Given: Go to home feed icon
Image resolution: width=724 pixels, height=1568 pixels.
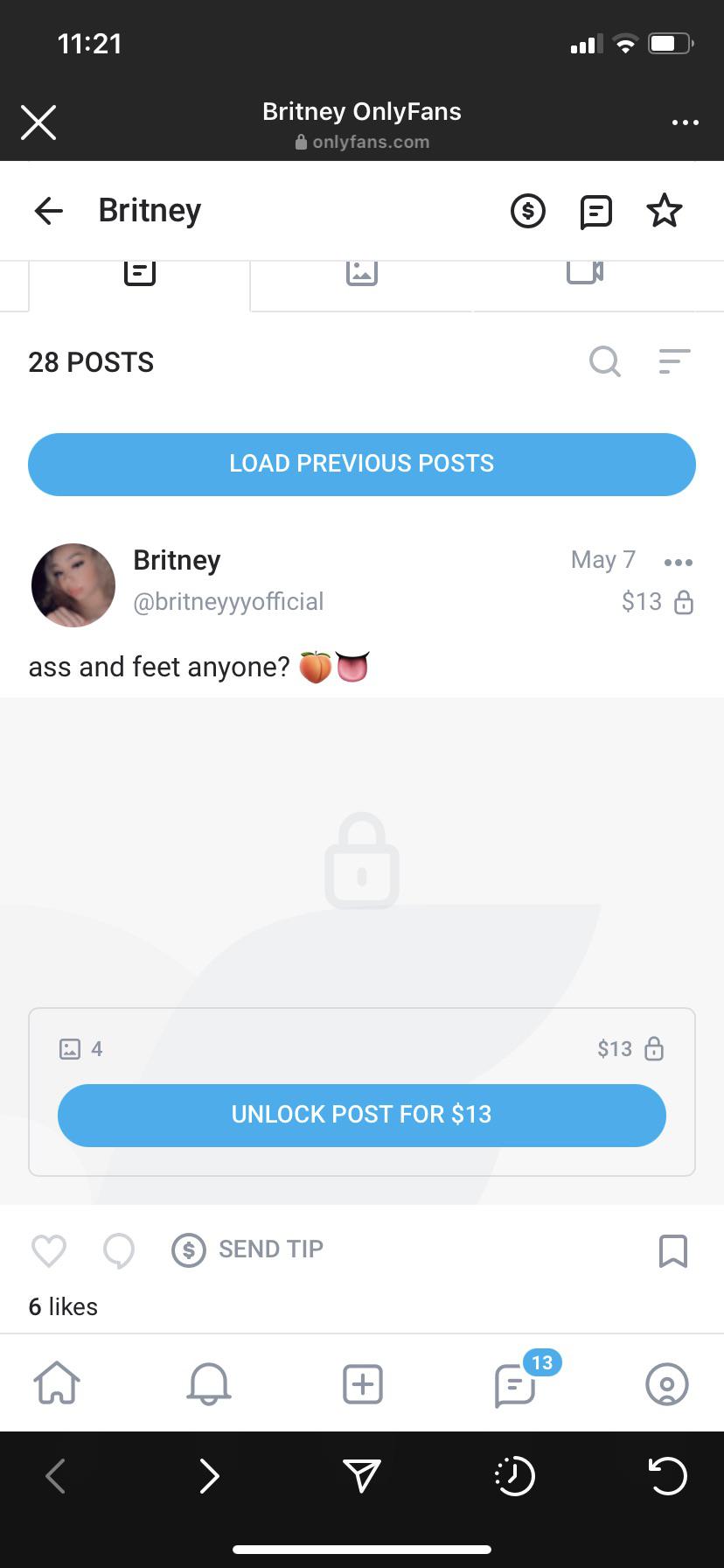Looking at the screenshot, I should pos(57,1383).
